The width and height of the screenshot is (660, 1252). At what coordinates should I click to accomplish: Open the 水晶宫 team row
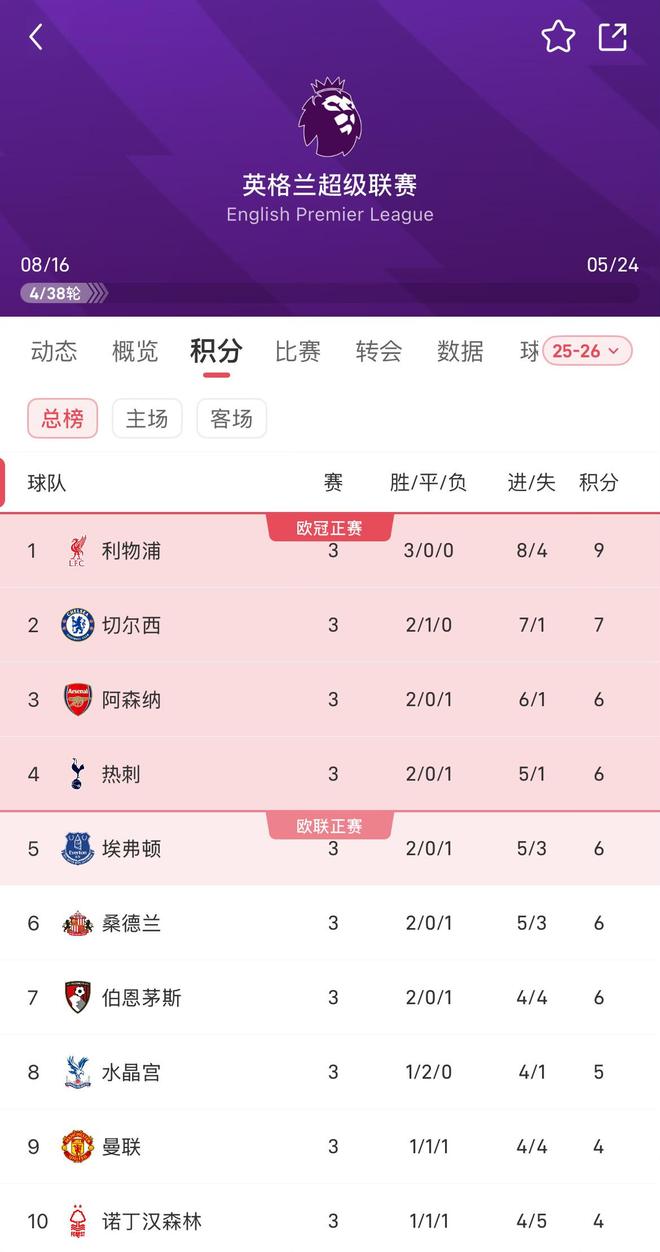point(330,1072)
